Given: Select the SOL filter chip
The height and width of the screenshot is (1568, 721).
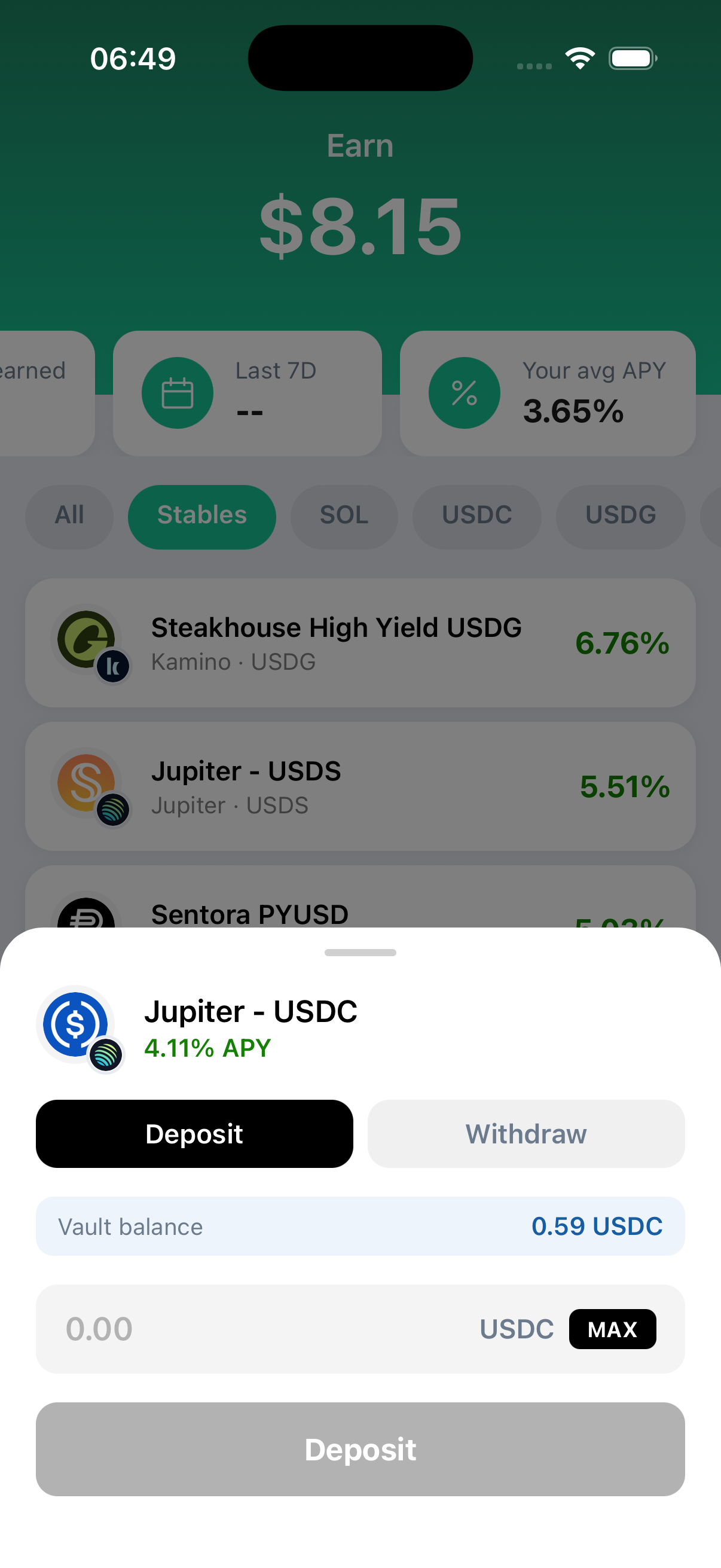Looking at the screenshot, I should pos(344,516).
